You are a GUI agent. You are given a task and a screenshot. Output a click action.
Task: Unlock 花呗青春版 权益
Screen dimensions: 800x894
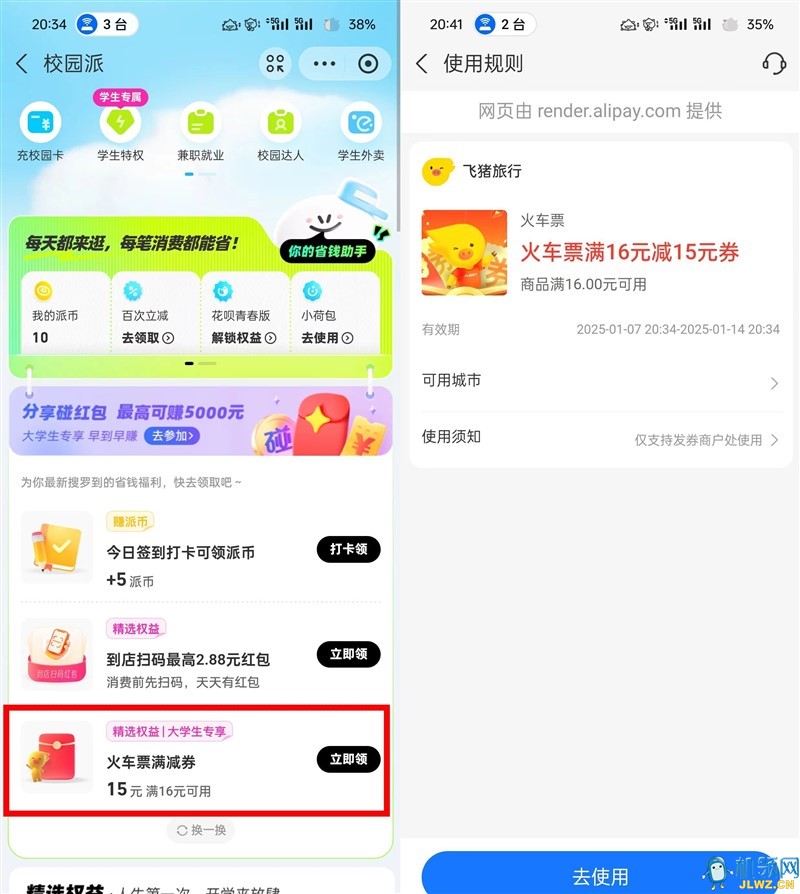tap(242, 338)
